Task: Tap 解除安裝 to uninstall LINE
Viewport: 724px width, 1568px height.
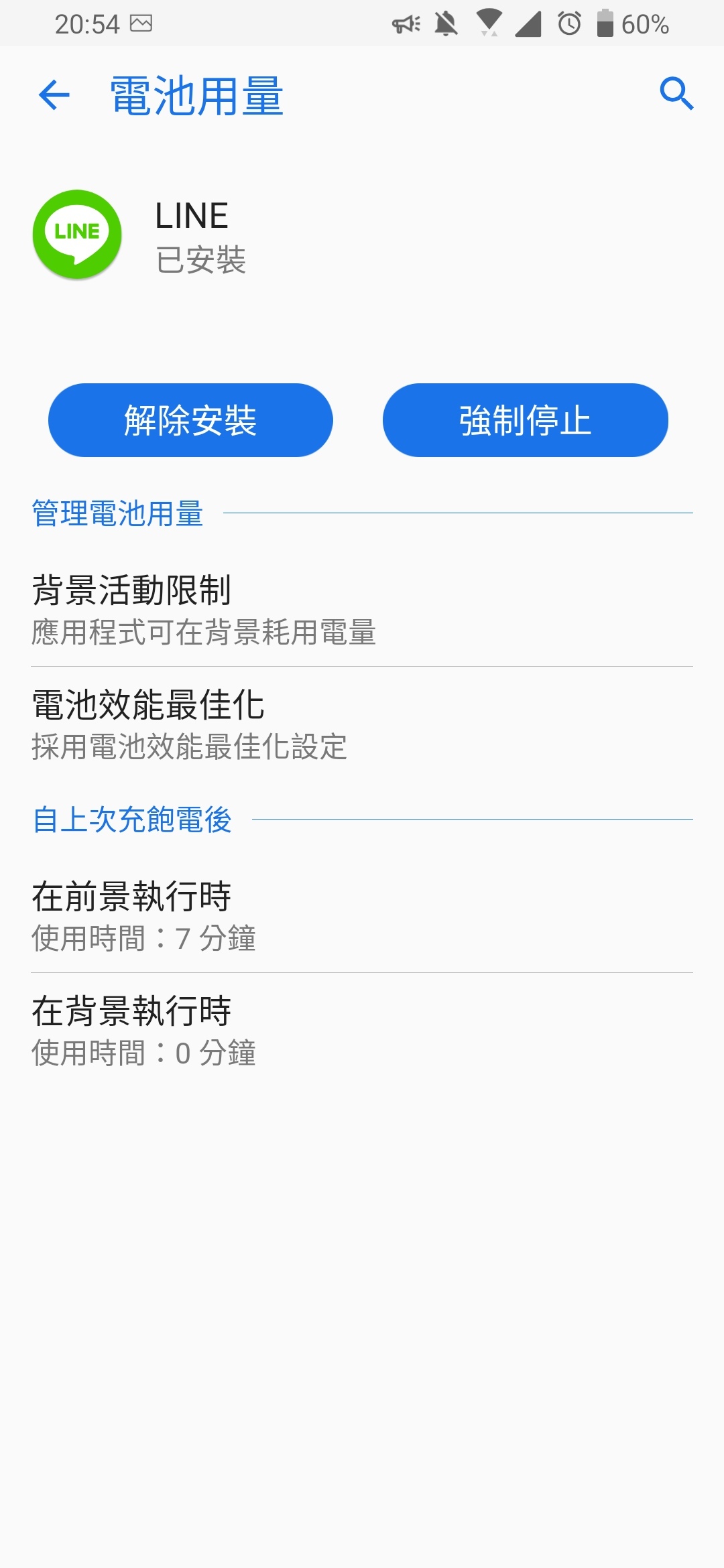Action: [x=190, y=420]
